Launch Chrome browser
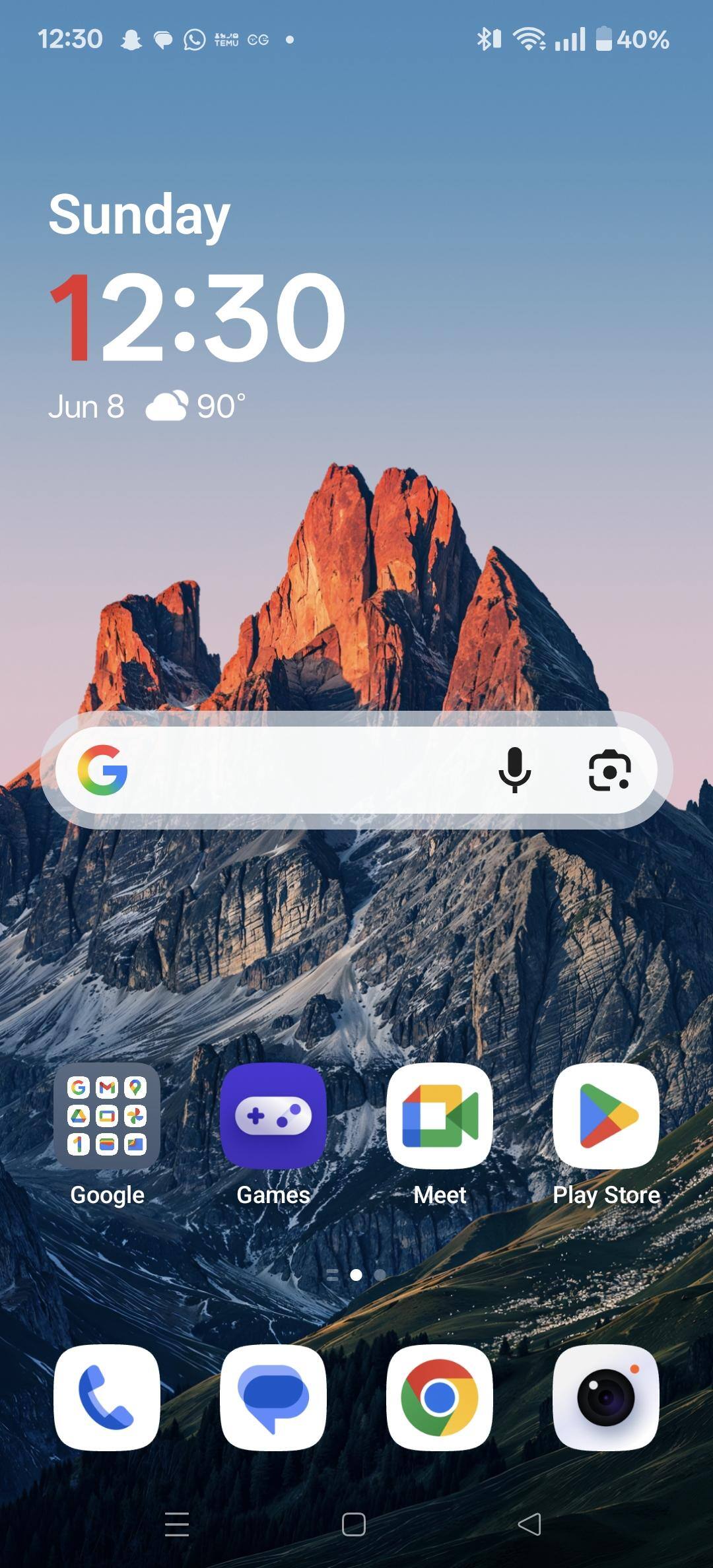This screenshot has width=713, height=1568. (x=440, y=1397)
